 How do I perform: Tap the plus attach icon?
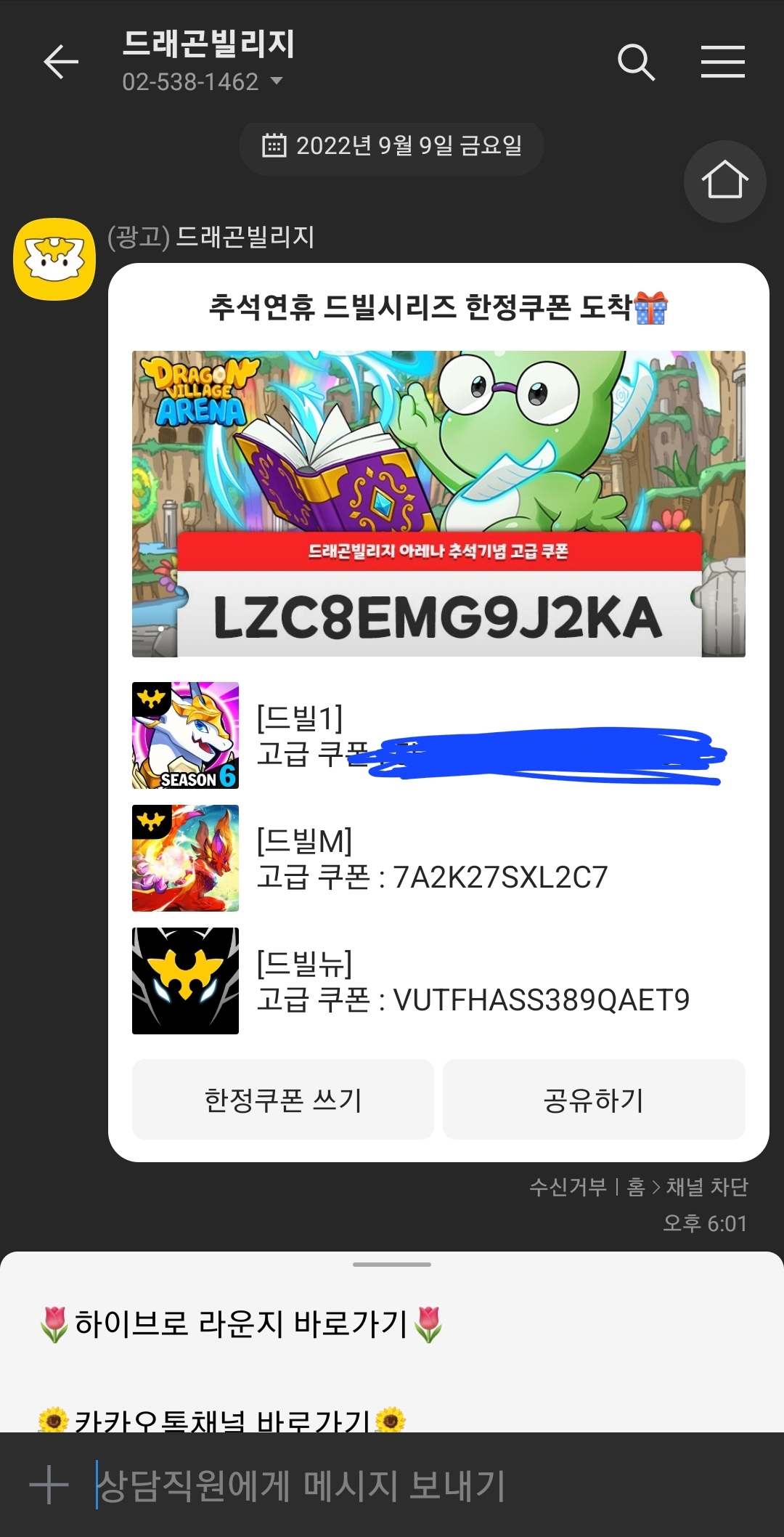point(49,1485)
